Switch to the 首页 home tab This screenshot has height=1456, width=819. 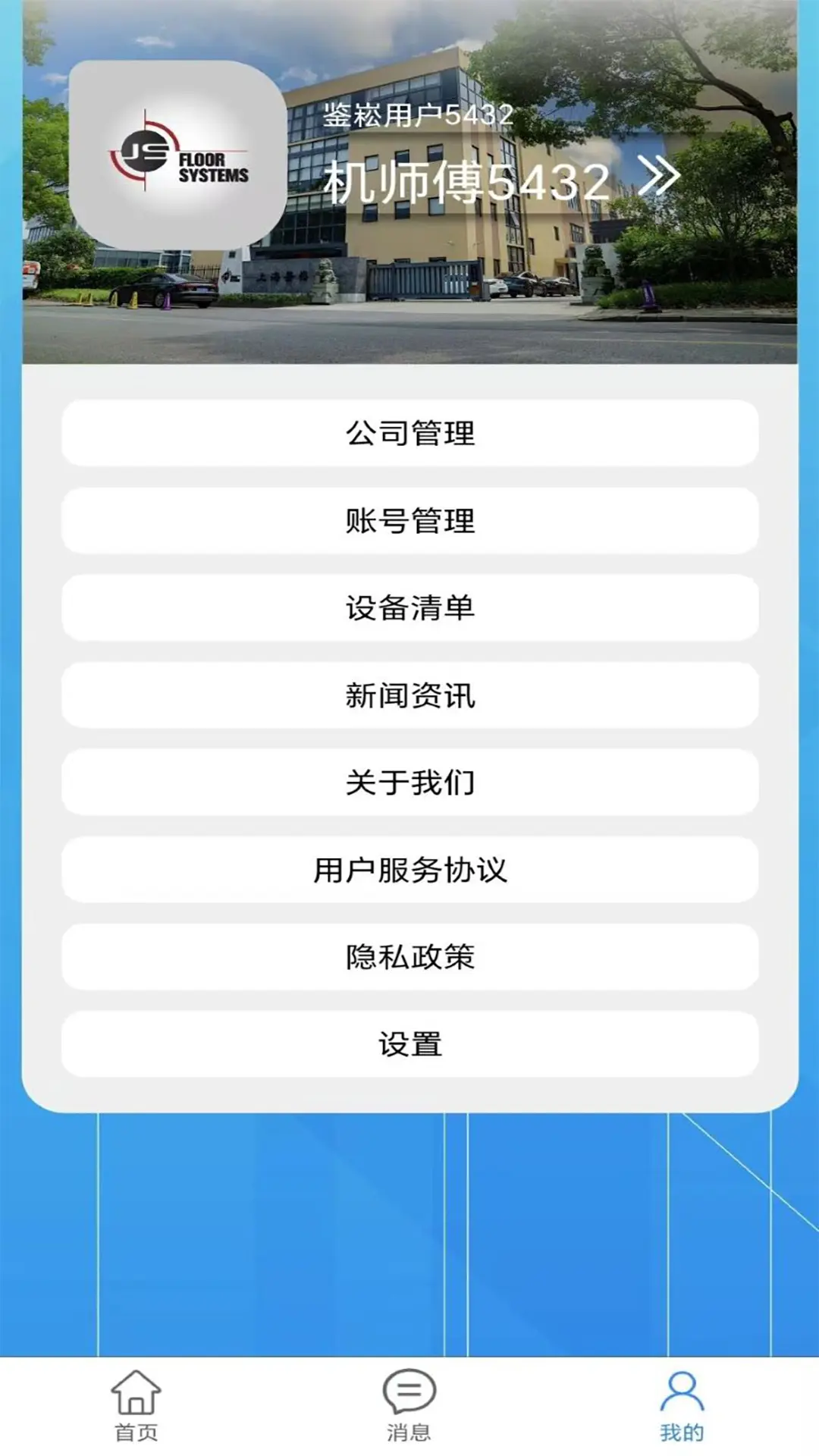click(x=136, y=1406)
